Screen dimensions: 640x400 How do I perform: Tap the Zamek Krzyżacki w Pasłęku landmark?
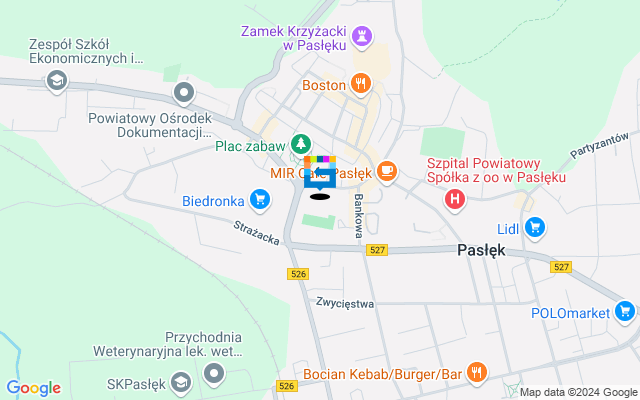tap(362, 34)
